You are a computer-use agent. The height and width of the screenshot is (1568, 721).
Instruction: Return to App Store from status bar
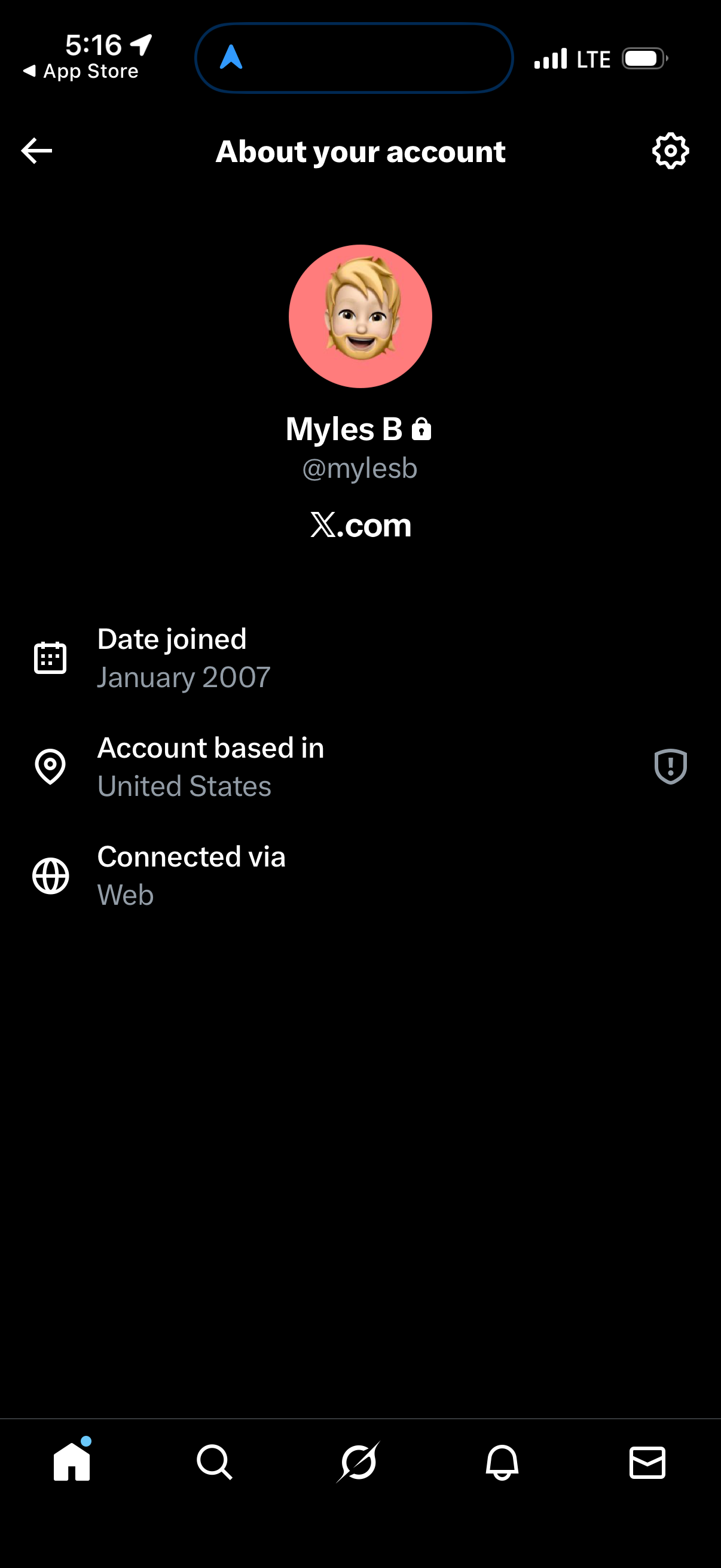(81, 71)
